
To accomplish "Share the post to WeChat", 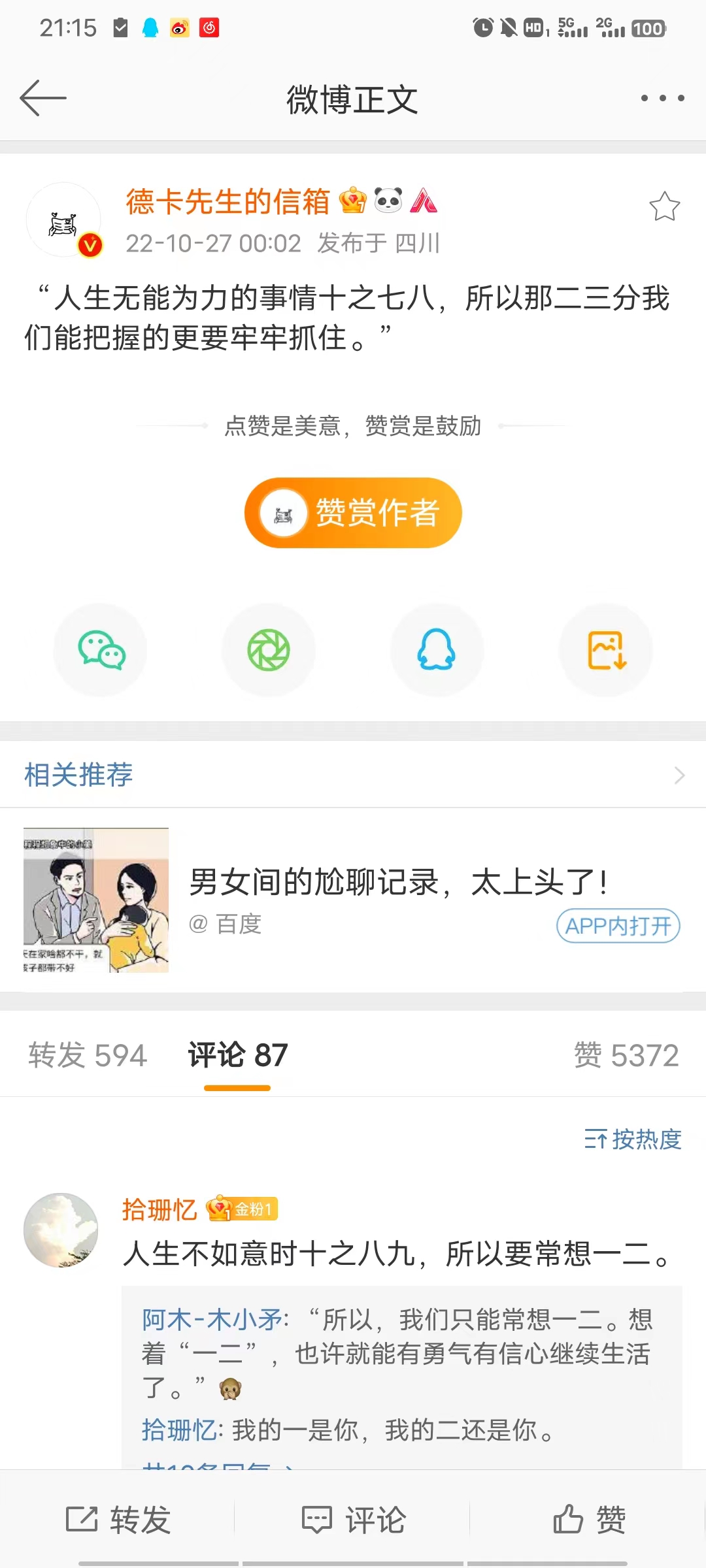I will click(x=101, y=650).
